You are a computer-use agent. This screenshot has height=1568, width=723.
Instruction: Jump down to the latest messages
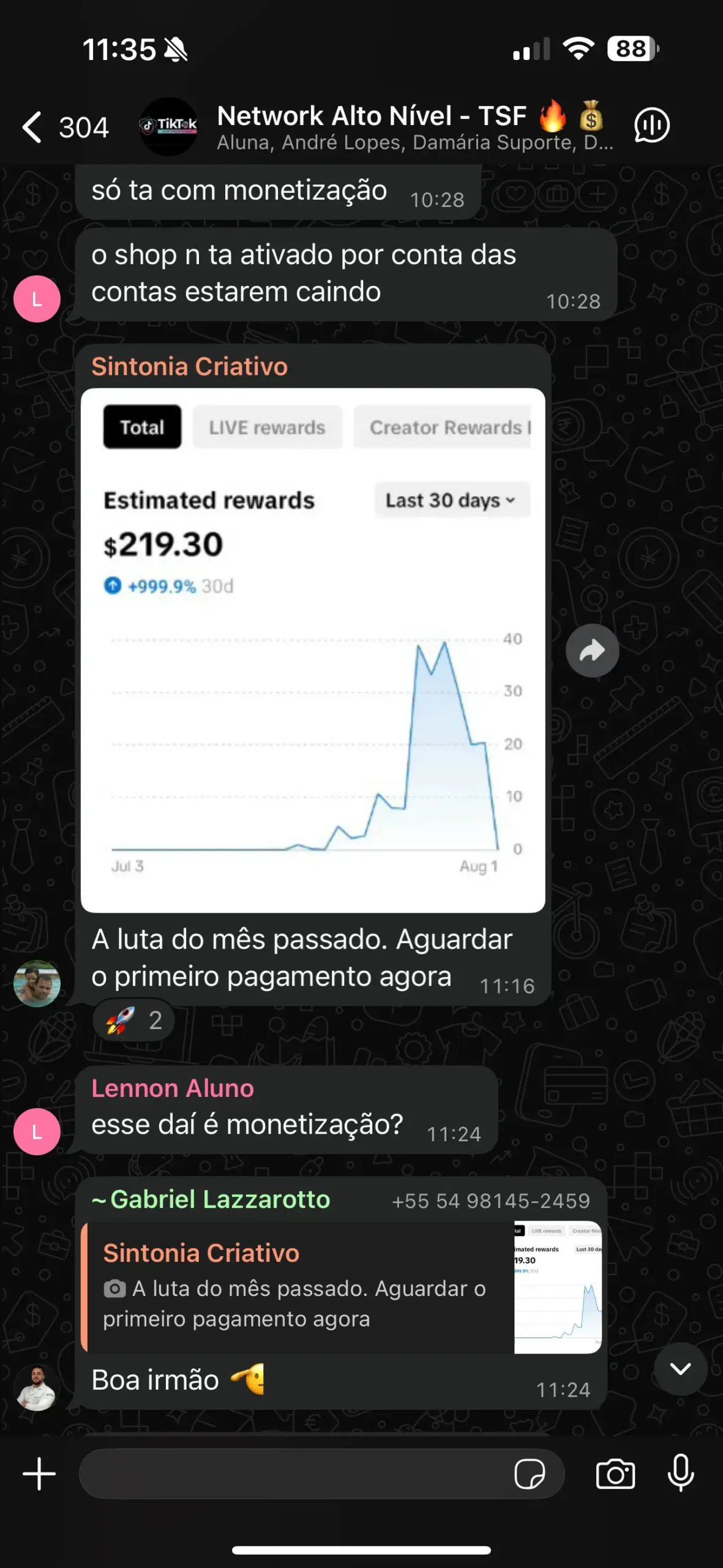tap(680, 1369)
